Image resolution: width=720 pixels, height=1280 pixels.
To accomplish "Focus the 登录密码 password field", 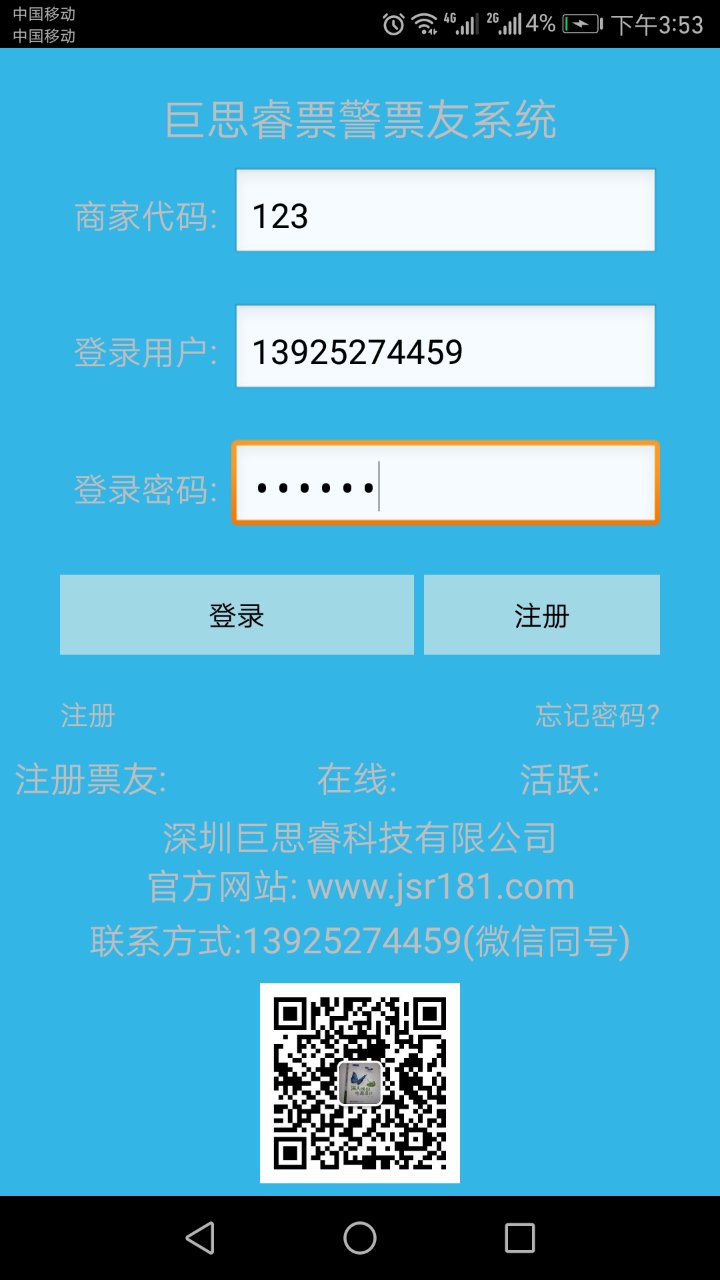I will point(445,483).
